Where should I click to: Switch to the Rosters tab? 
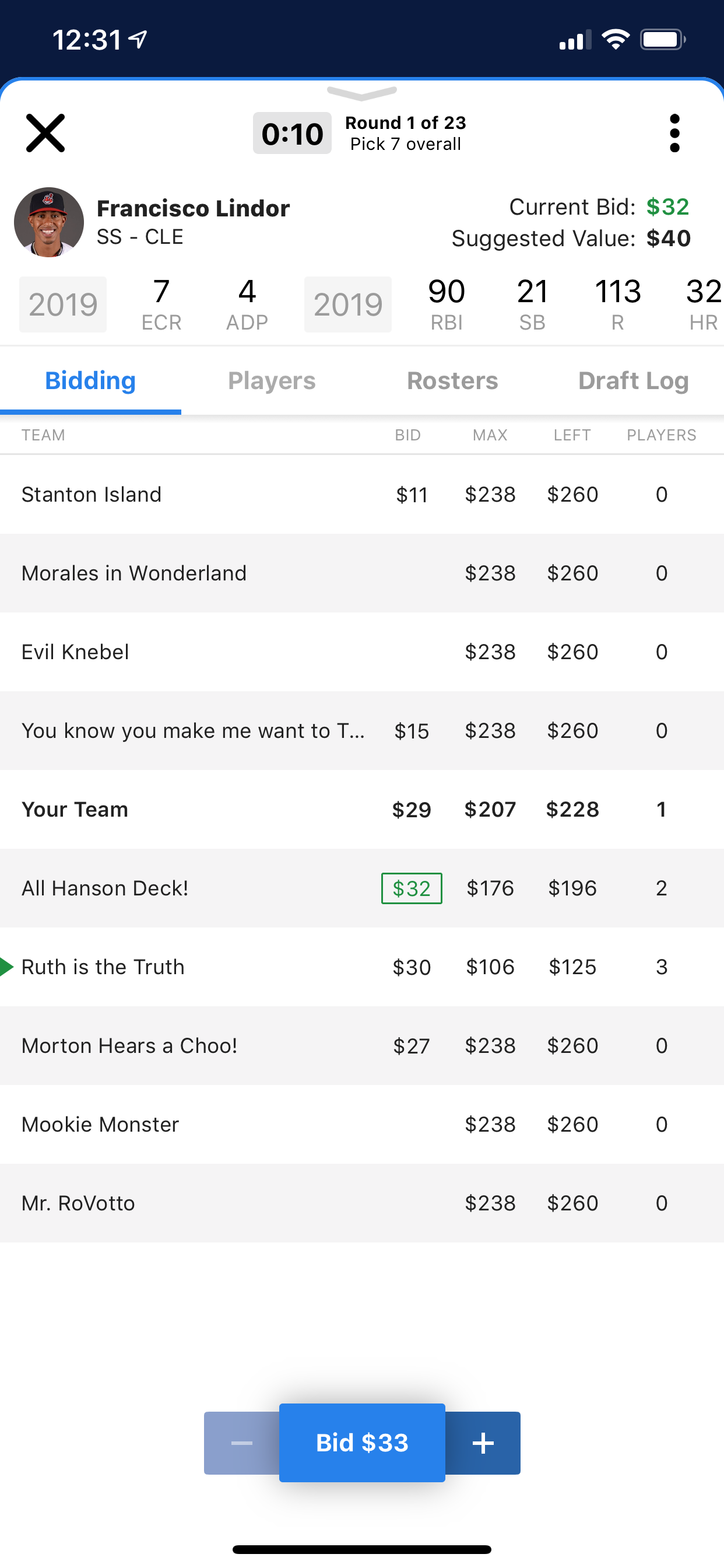tap(452, 381)
